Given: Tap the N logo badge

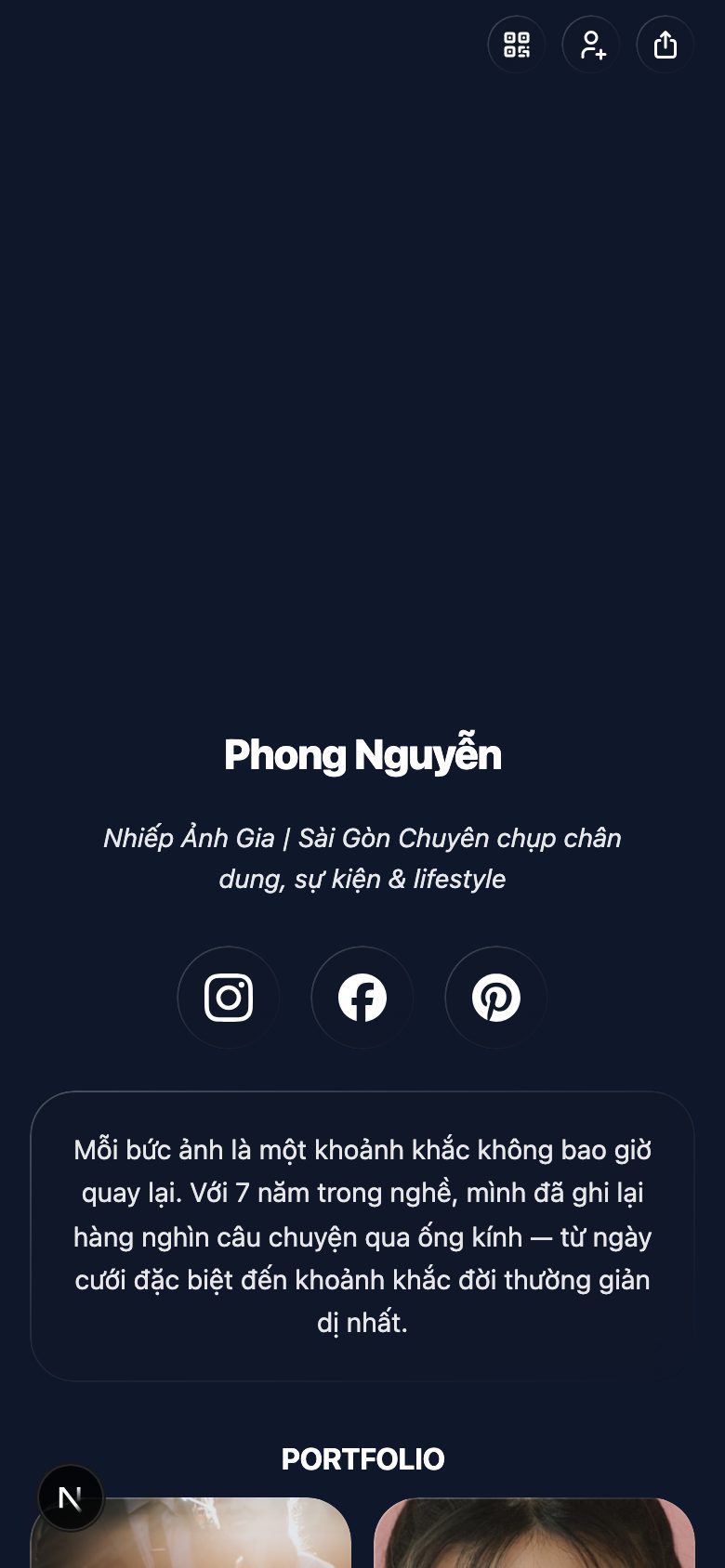Looking at the screenshot, I should coord(71,1497).
